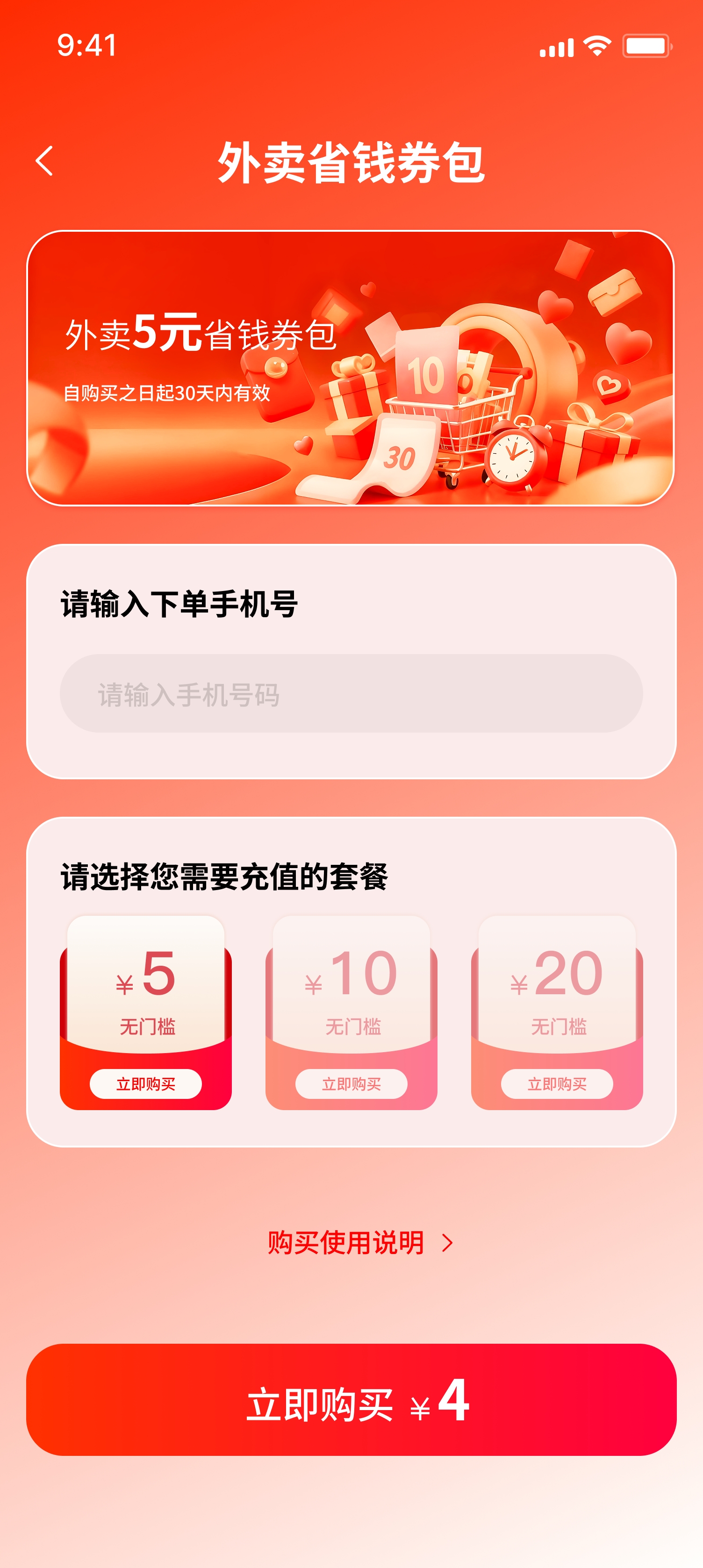The width and height of the screenshot is (703, 1568).
Task: Tap the 请输入手机号码 phone number field
Action: click(351, 694)
